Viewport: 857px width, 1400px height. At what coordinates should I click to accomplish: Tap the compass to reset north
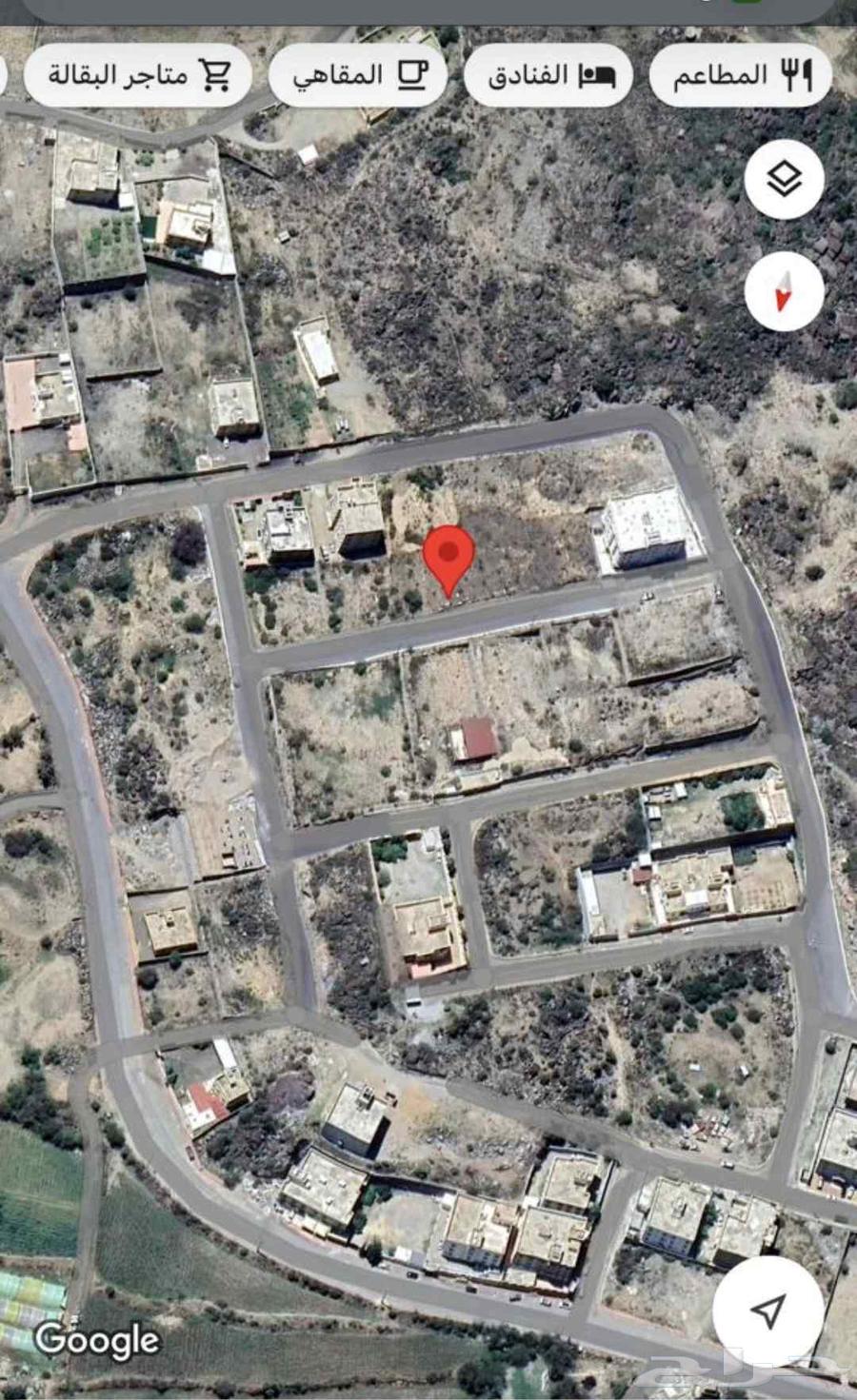click(x=784, y=292)
